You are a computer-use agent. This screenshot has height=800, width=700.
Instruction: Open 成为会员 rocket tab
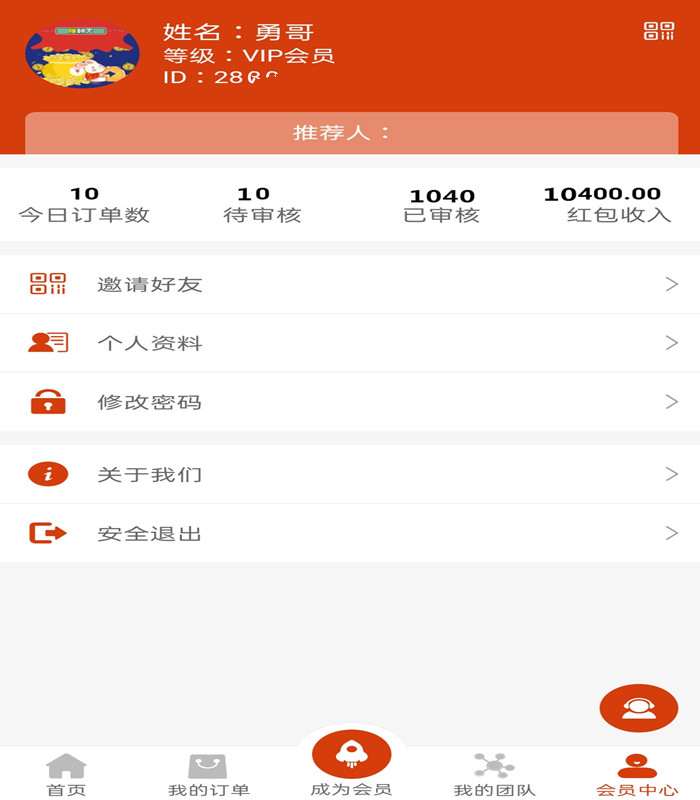(x=351, y=765)
